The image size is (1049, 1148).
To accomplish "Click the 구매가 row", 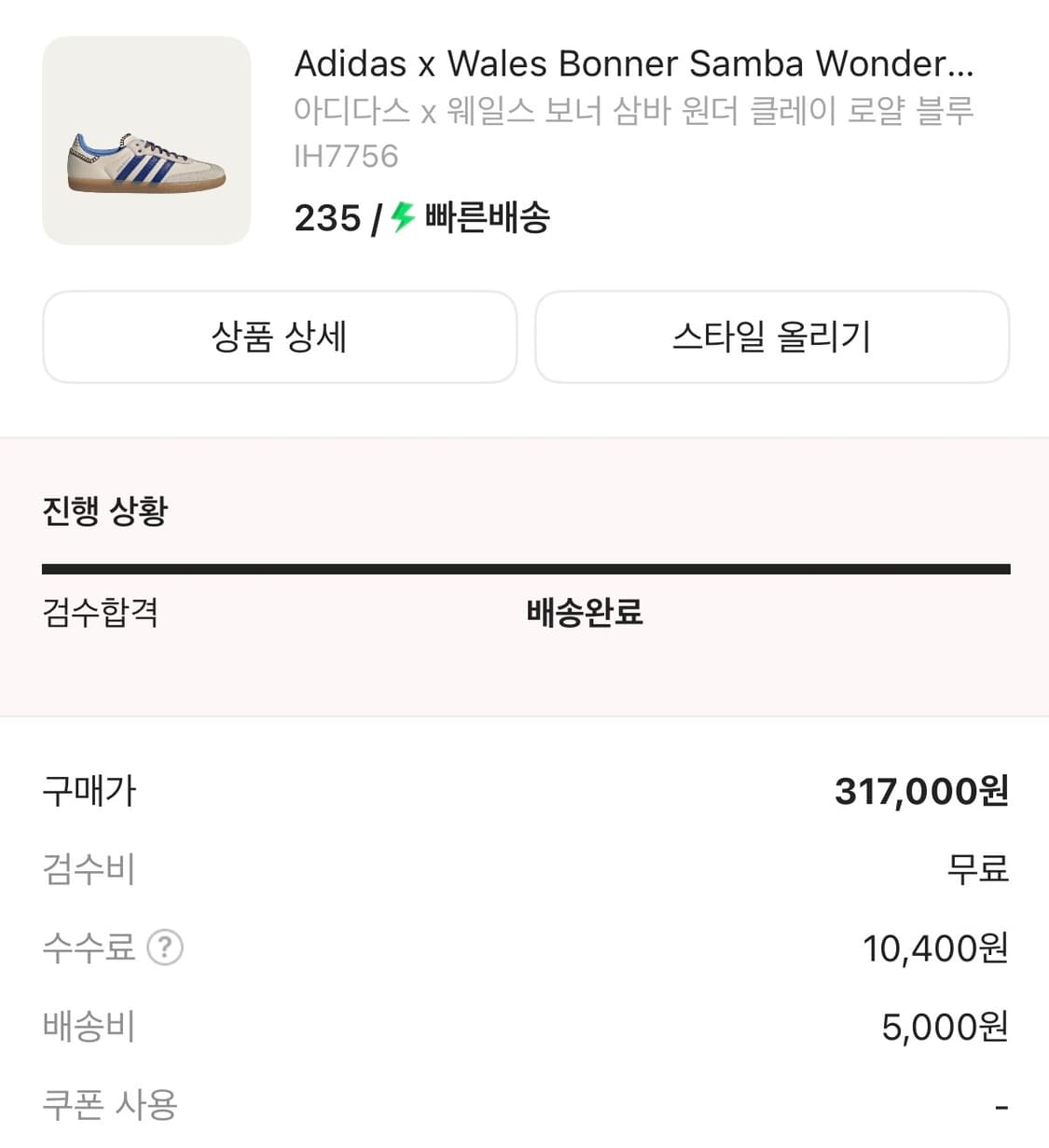I will pos(89,790).
